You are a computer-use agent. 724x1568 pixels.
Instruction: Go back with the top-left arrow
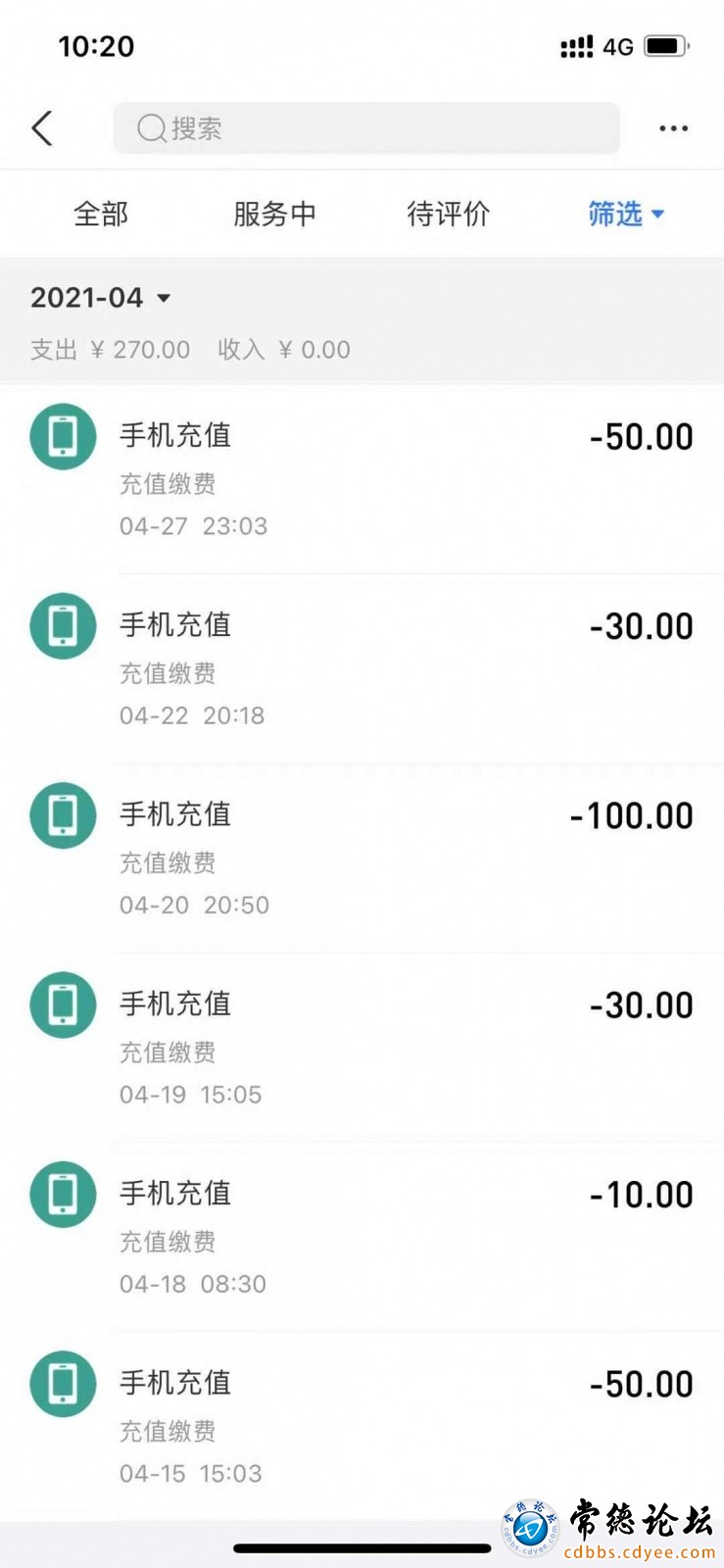click(x=42, y=128)
